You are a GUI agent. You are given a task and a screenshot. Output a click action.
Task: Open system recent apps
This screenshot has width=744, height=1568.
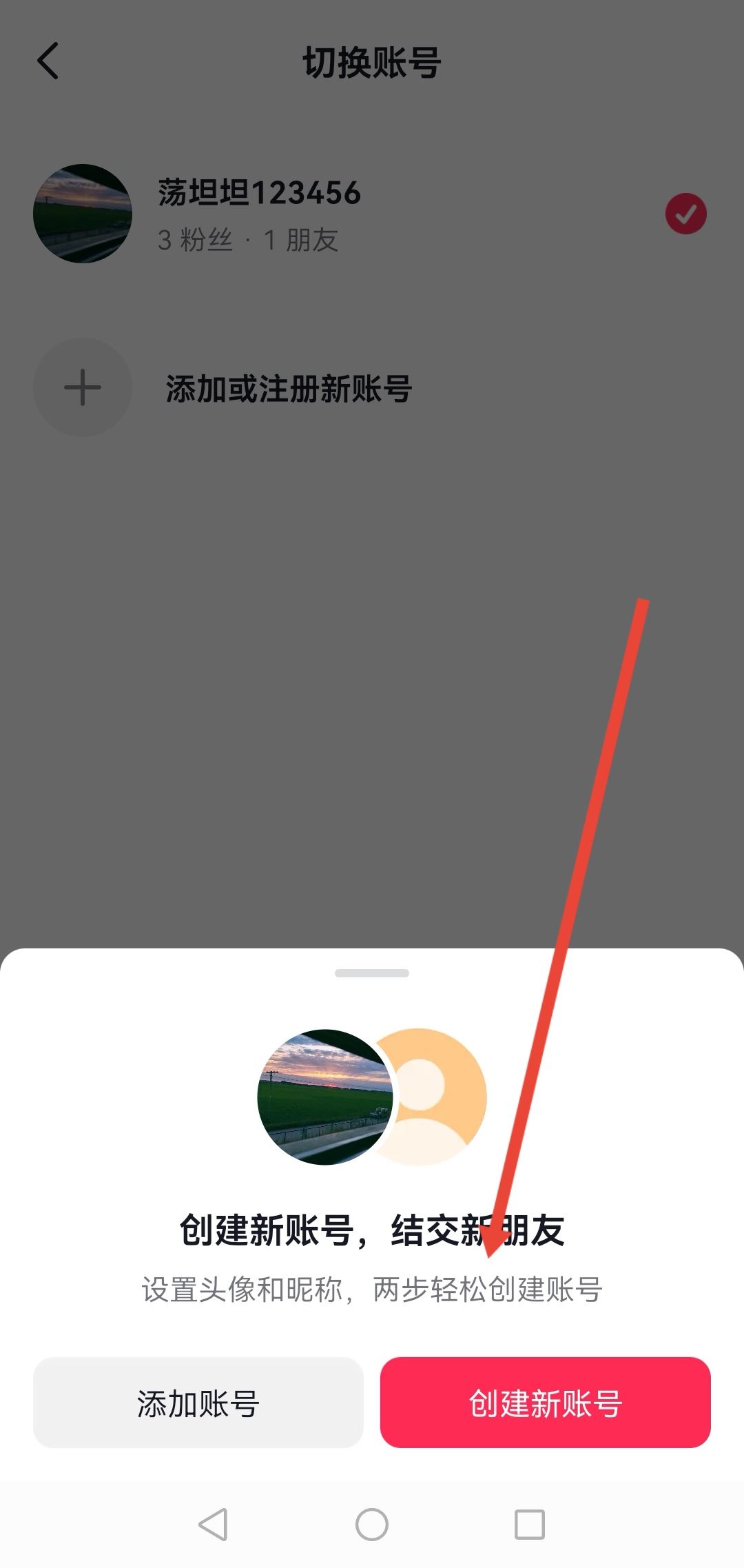(x=530, y=1525)
